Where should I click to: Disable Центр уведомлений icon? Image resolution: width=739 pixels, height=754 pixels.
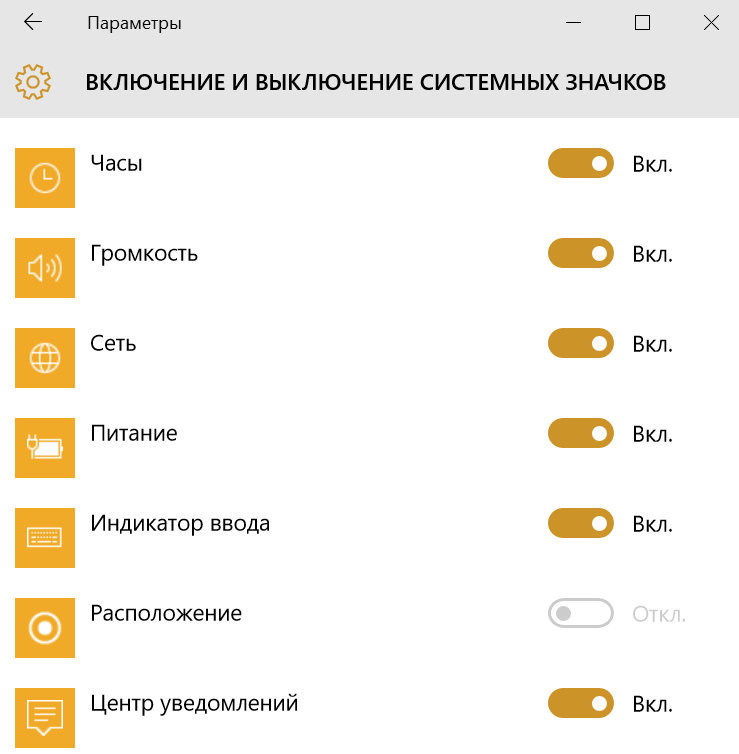[x=580, y=704]
